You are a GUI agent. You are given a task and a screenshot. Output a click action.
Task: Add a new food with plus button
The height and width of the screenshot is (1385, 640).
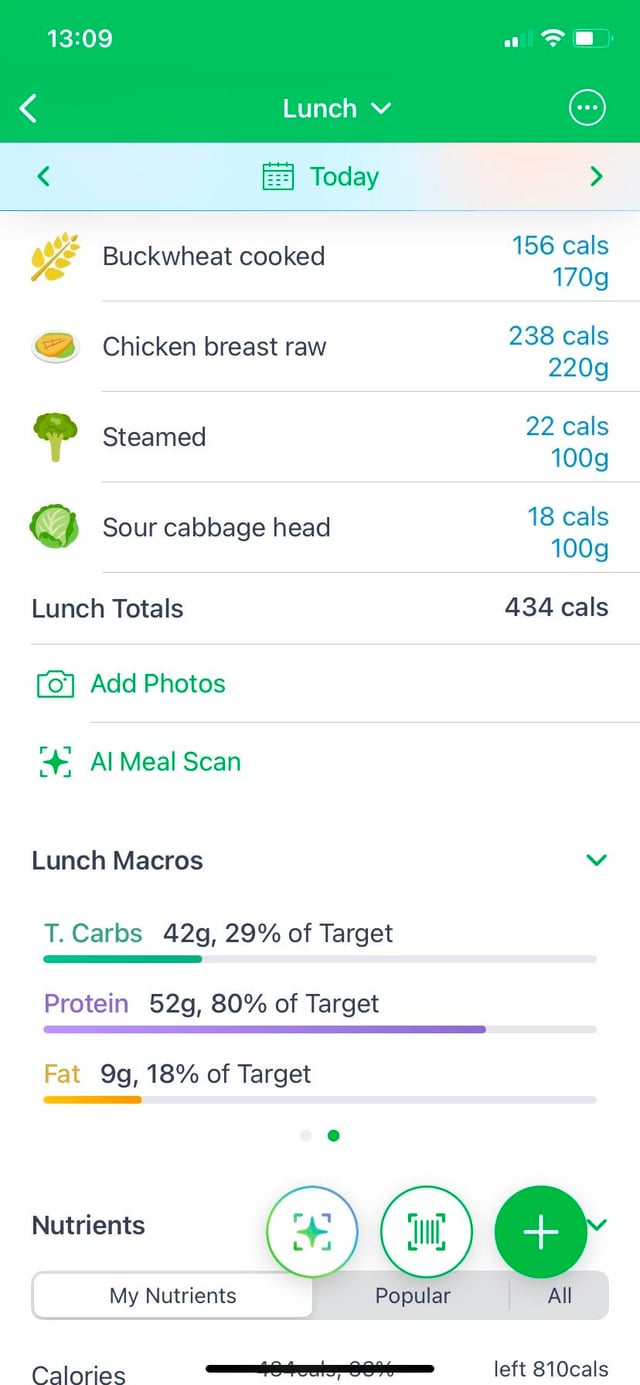[x=541, y=1233]
